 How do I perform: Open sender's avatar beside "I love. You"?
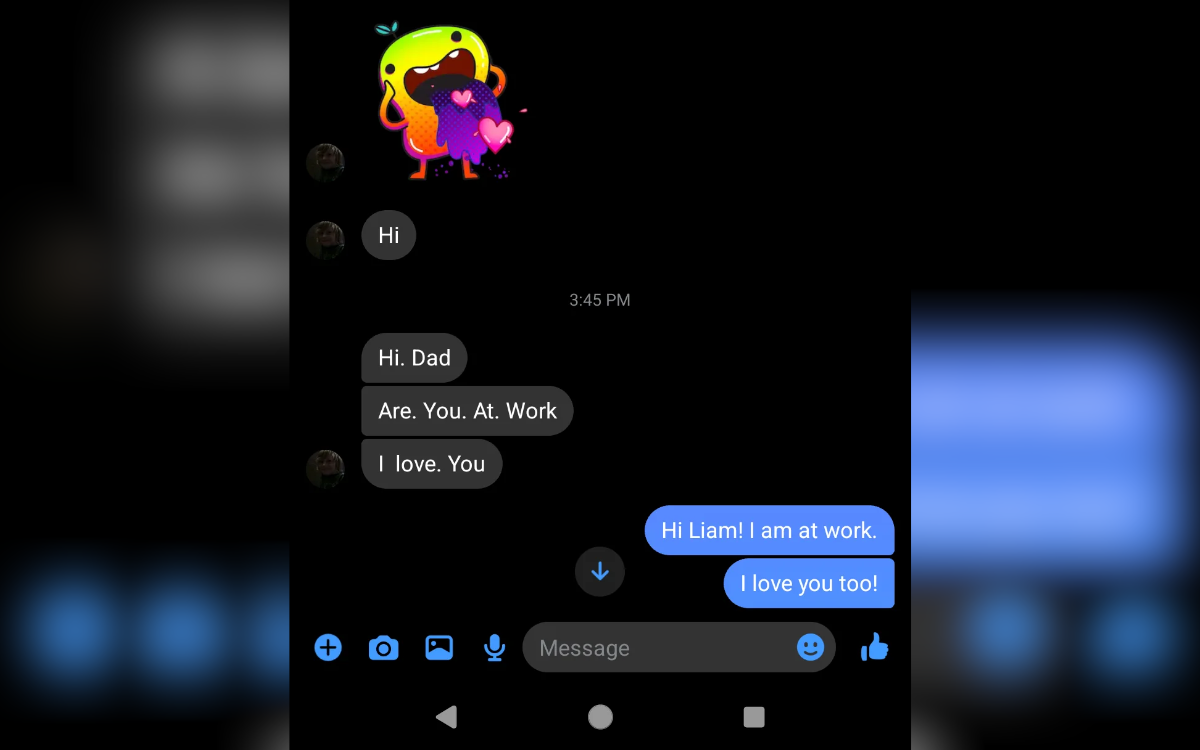click(325, 469)
